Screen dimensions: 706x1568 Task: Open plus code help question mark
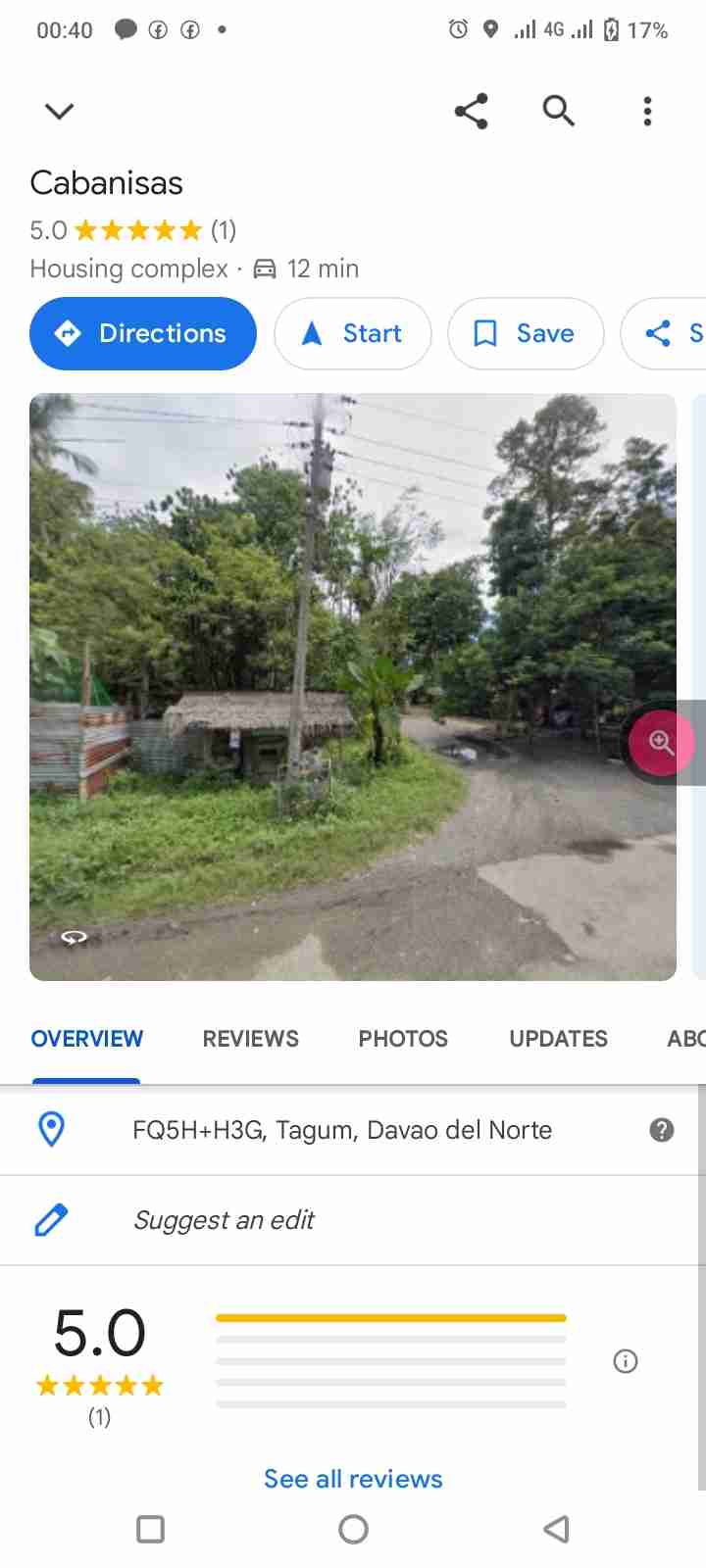(x=662, y=1130)
